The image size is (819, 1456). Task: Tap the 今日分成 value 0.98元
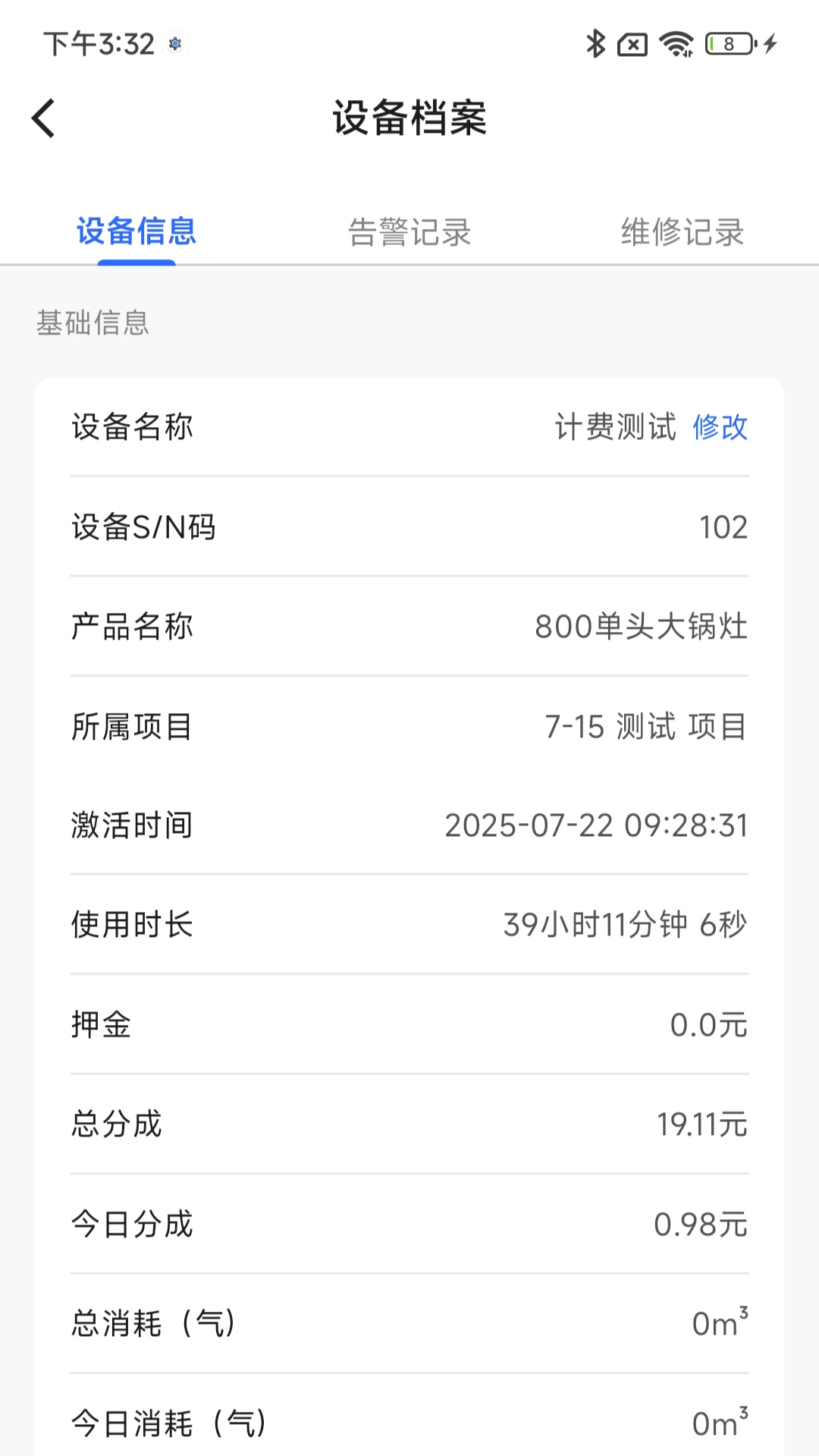coord(700,1223)
